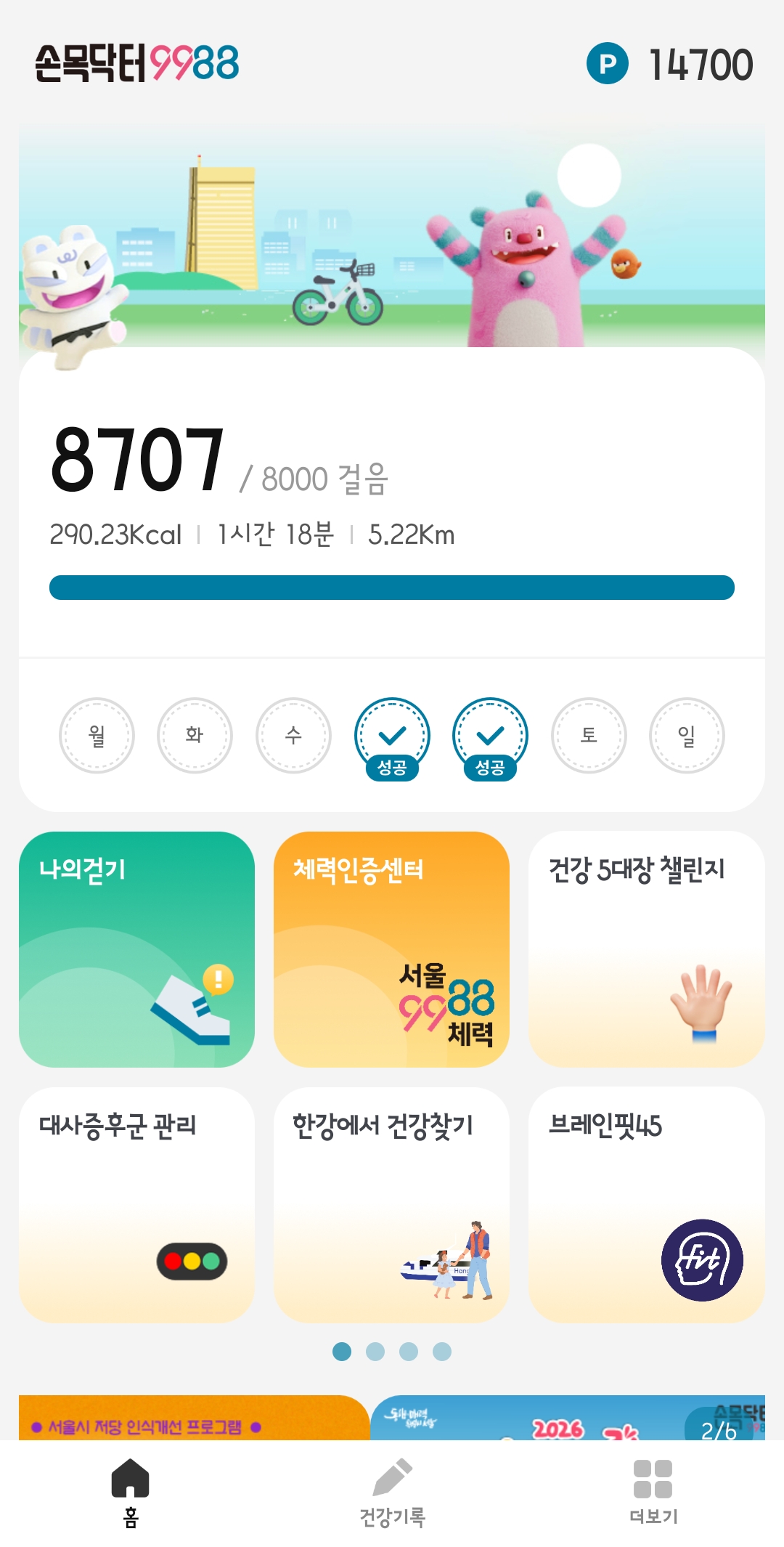Viewport: 784px width, 1547px height.
Task: Go to the 홈 tab
Action: (131, 1493)
